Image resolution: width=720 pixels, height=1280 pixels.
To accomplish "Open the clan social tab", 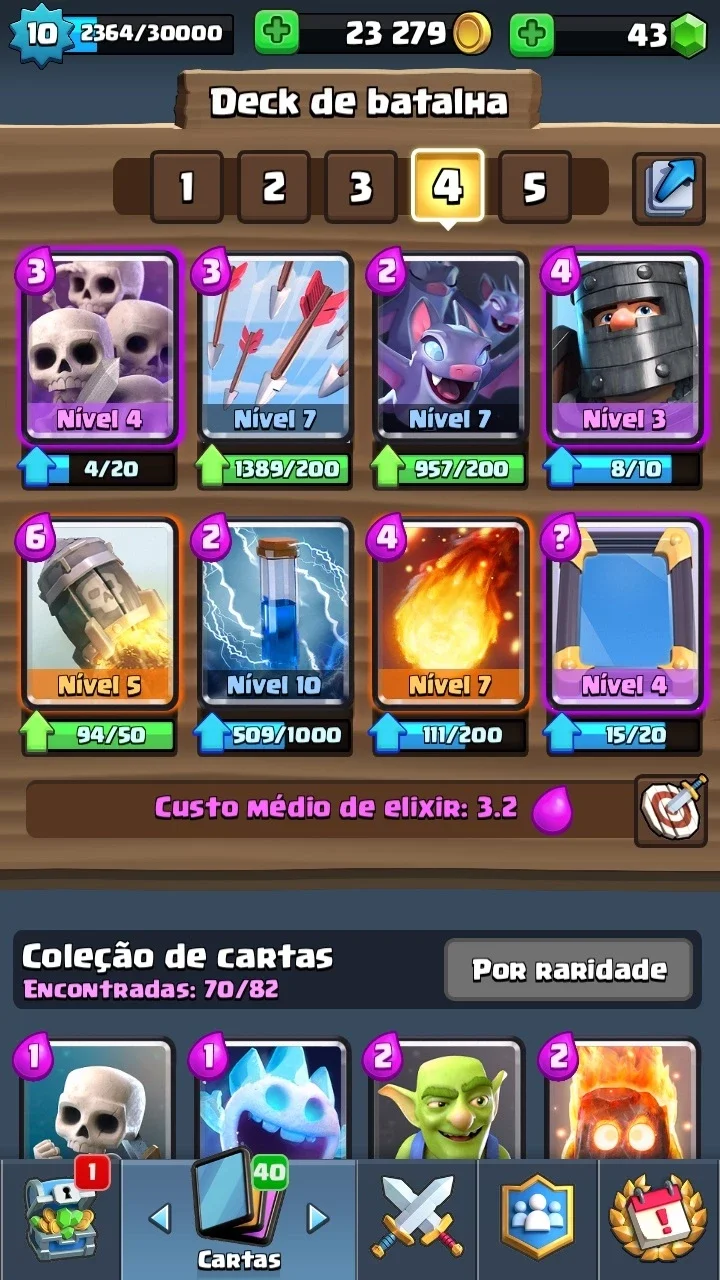I will 537,1220.
